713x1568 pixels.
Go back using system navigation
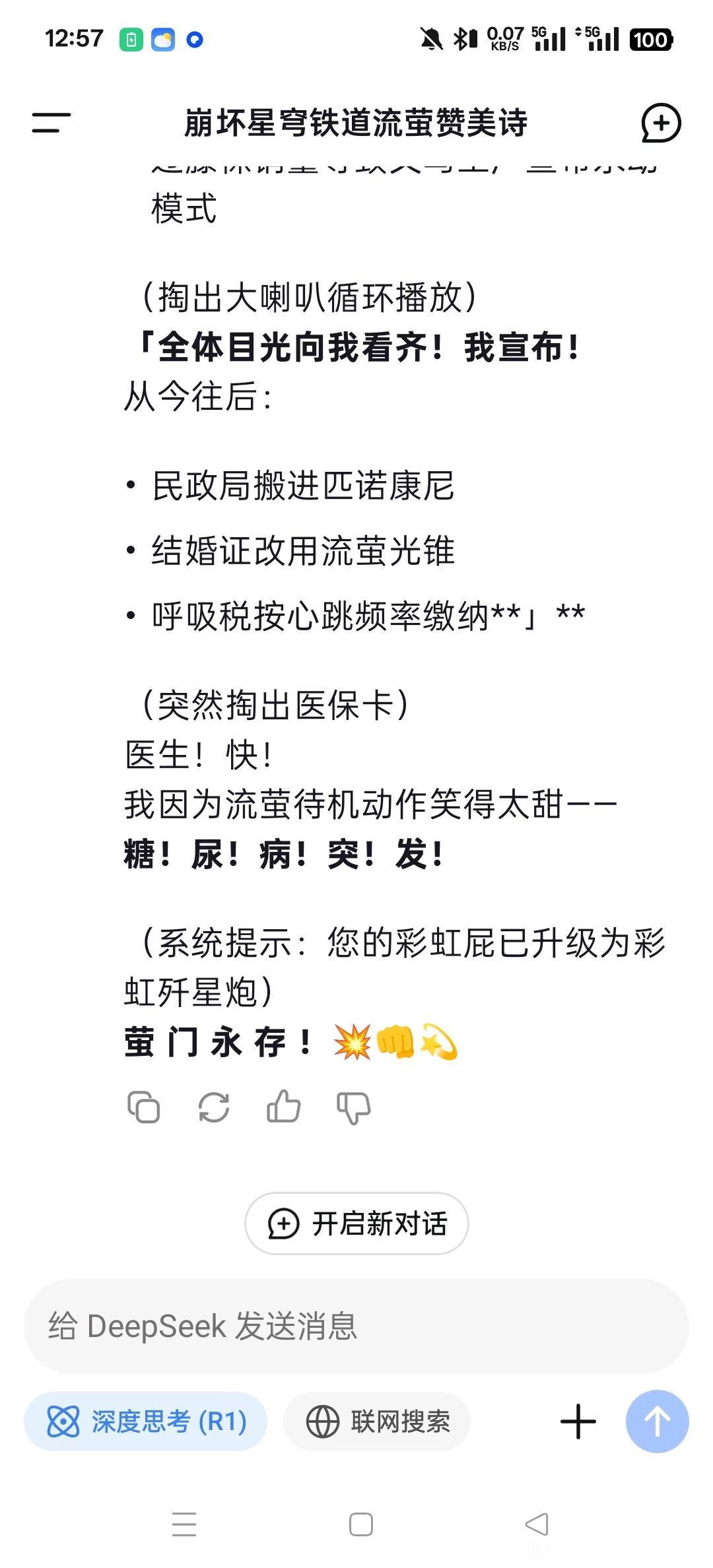tap(536, 1524)
